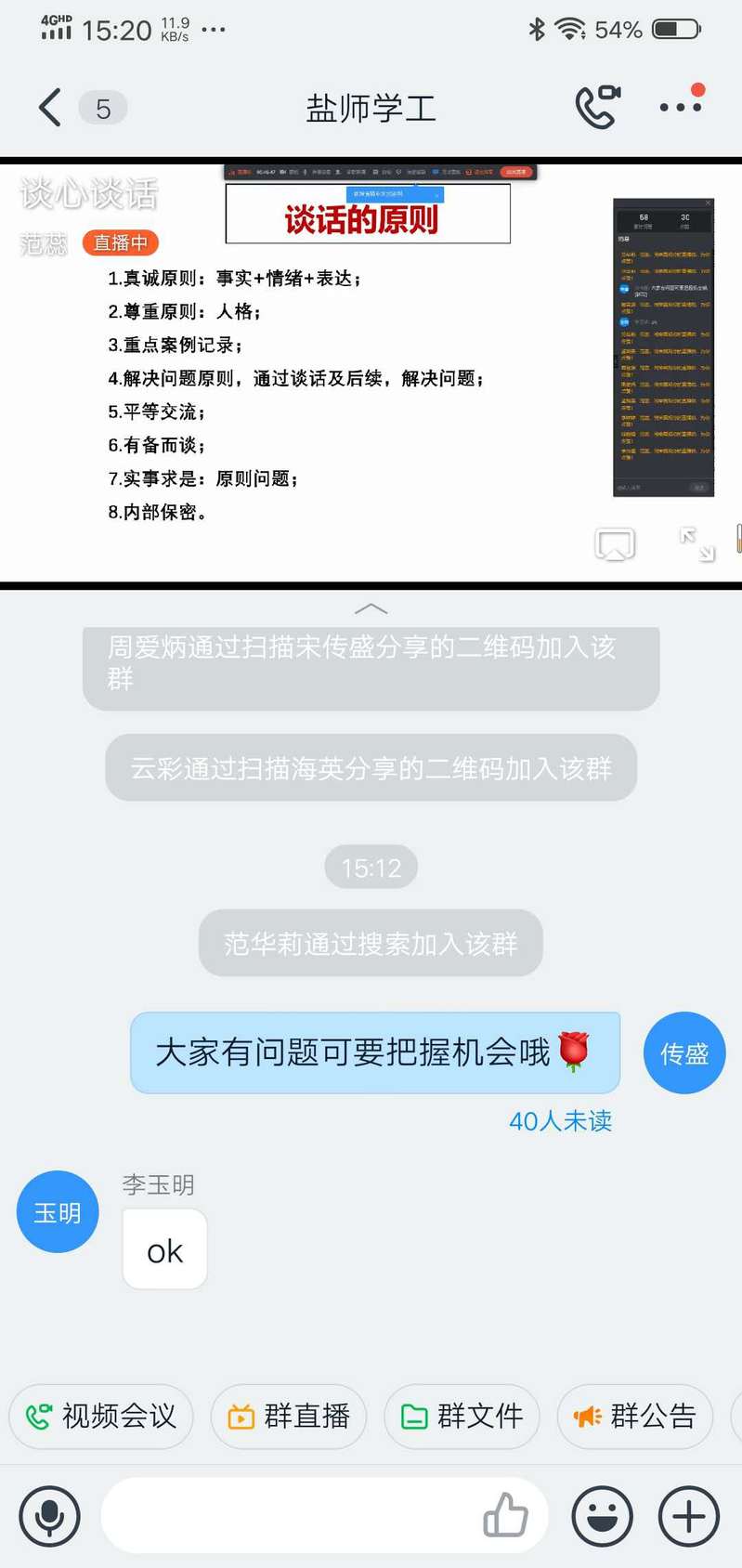Screen dimensions: 742x1568
Task: Start a voice or video call
Action: 597,107
